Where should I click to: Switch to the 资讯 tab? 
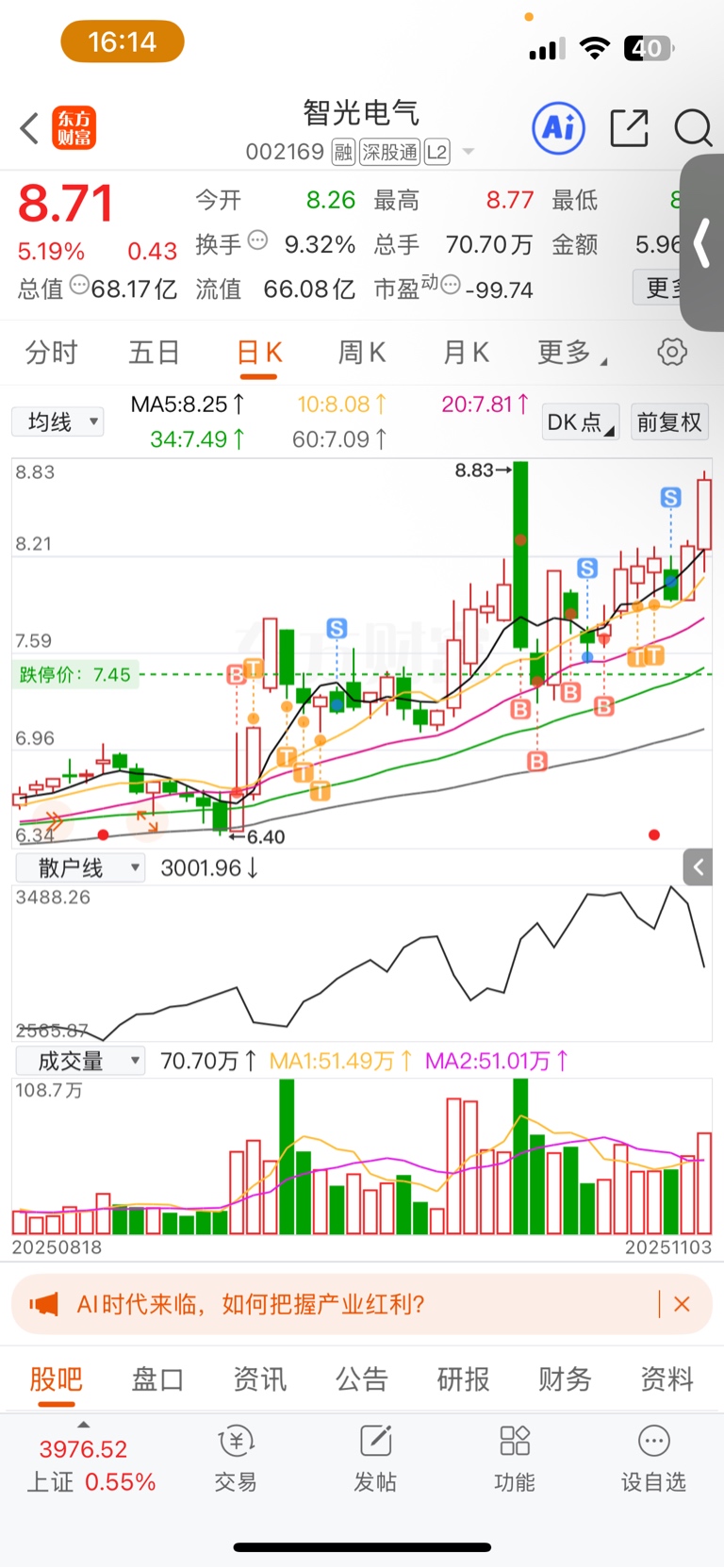coord(259,1379)
